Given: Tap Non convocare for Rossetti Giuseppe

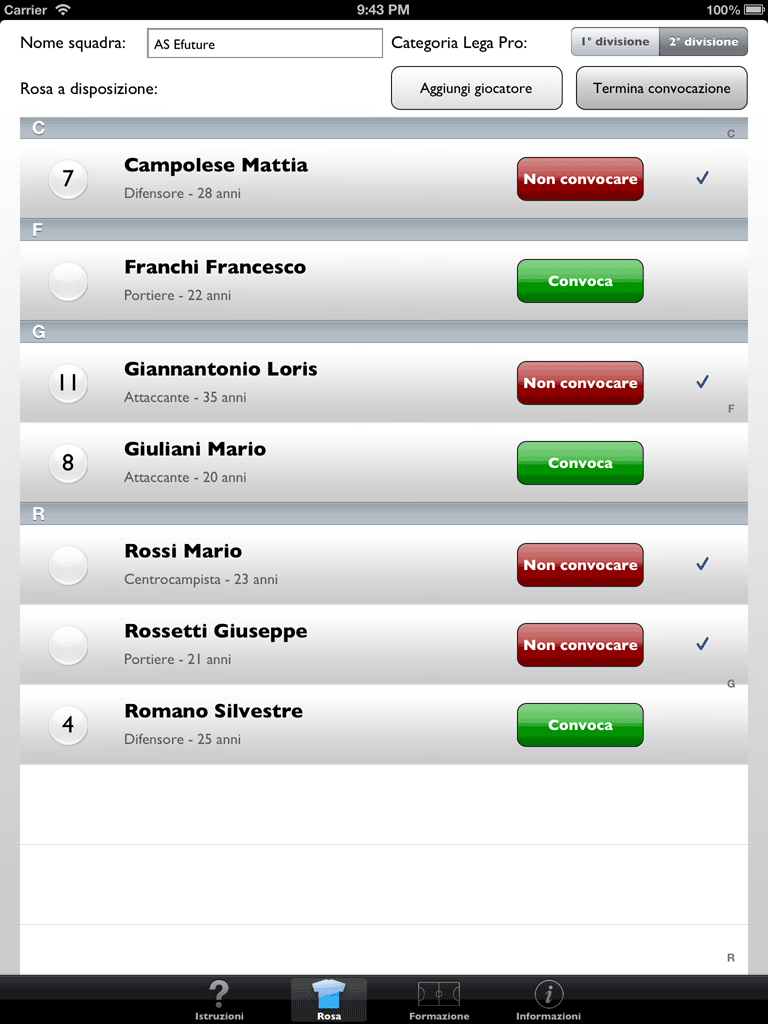Looking at the screenshot, I should point(580,645).
